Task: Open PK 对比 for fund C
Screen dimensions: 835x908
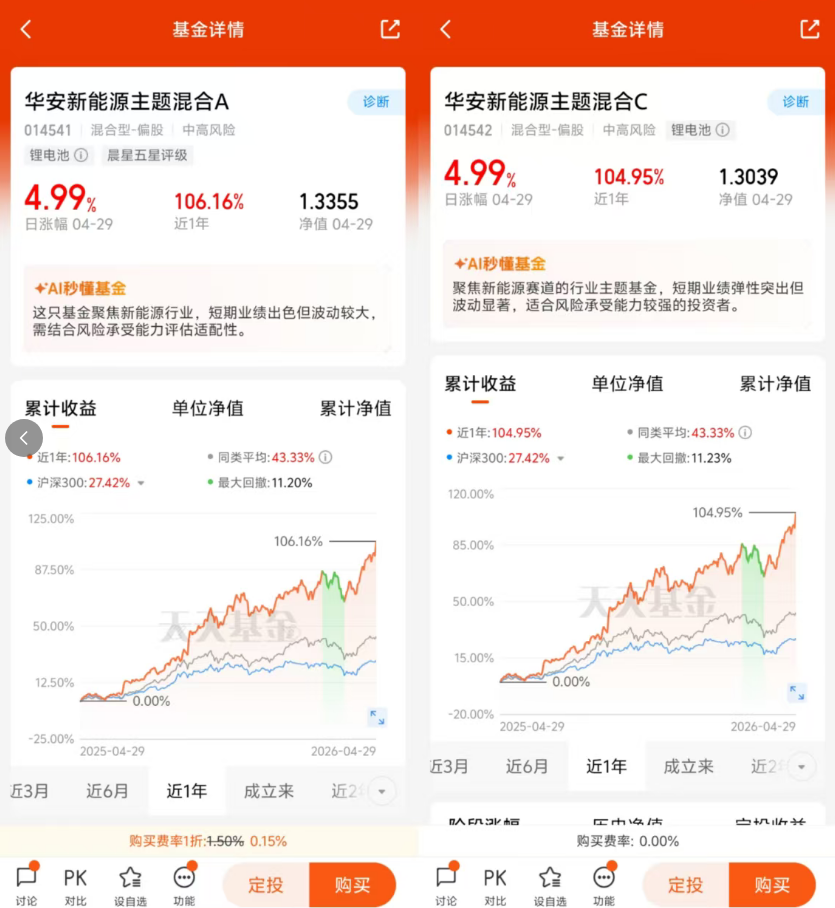Action: [495, 885]
